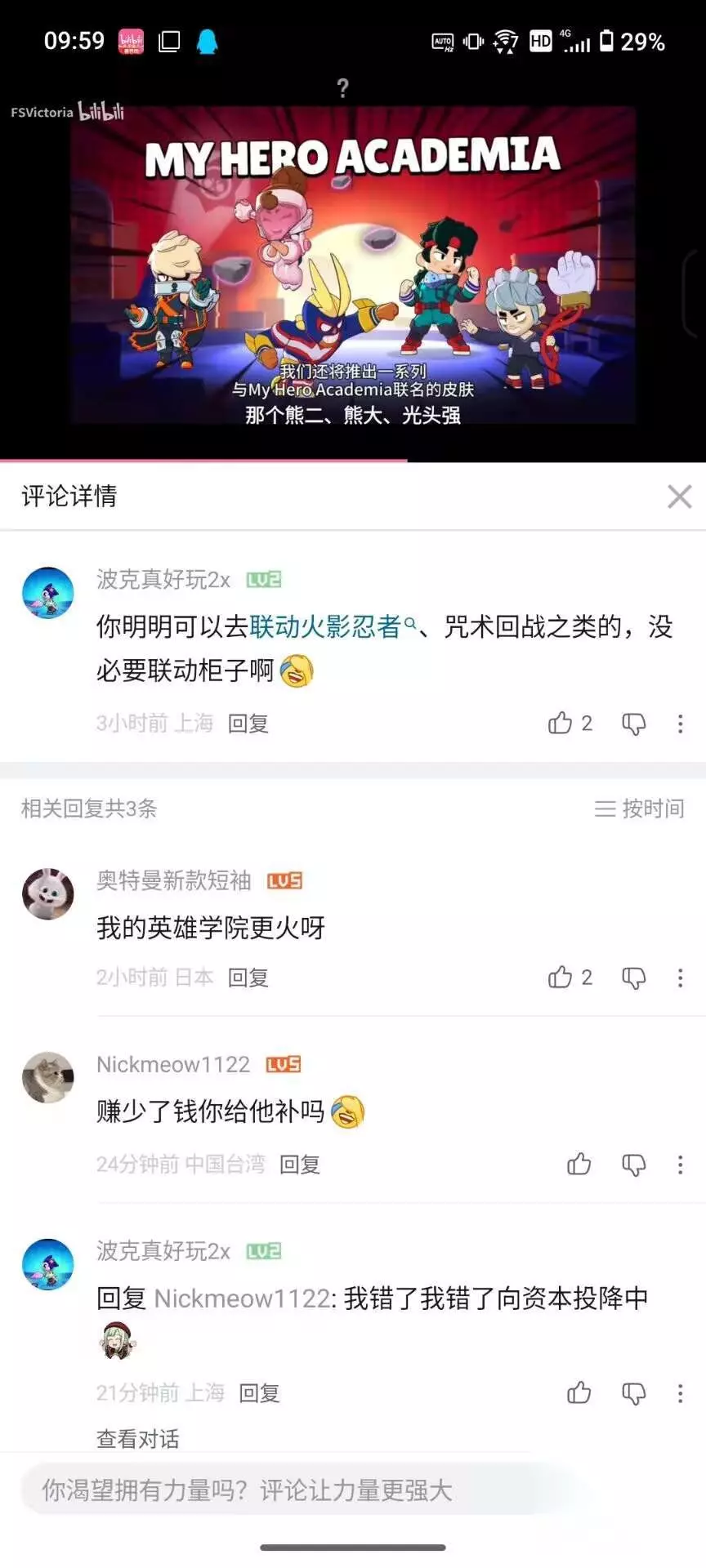Screen dimensions: 706x1568
Task: Change reply sorting via 按时间
Action: [x=639, y=808]
